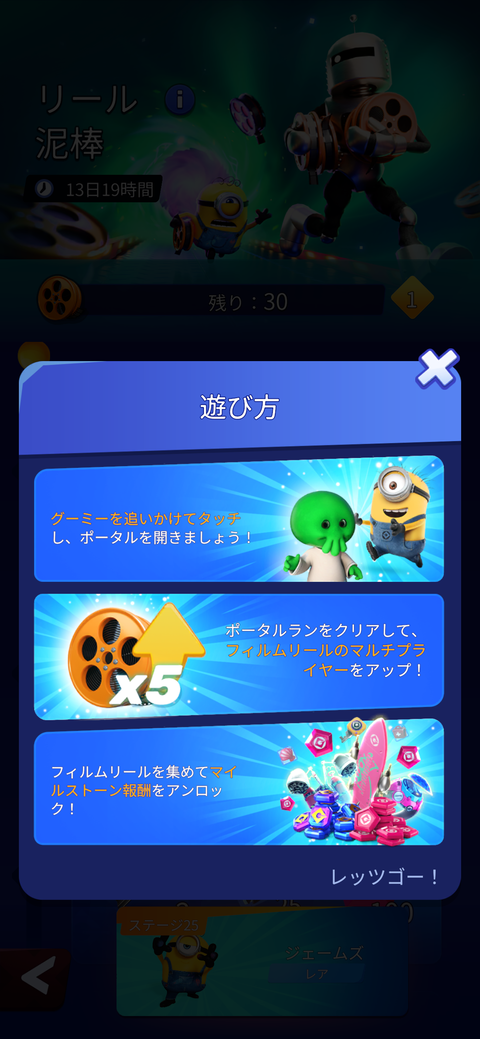
Task: Close the 遊び方 dialog with the X
Action: [x=437, y=368]
